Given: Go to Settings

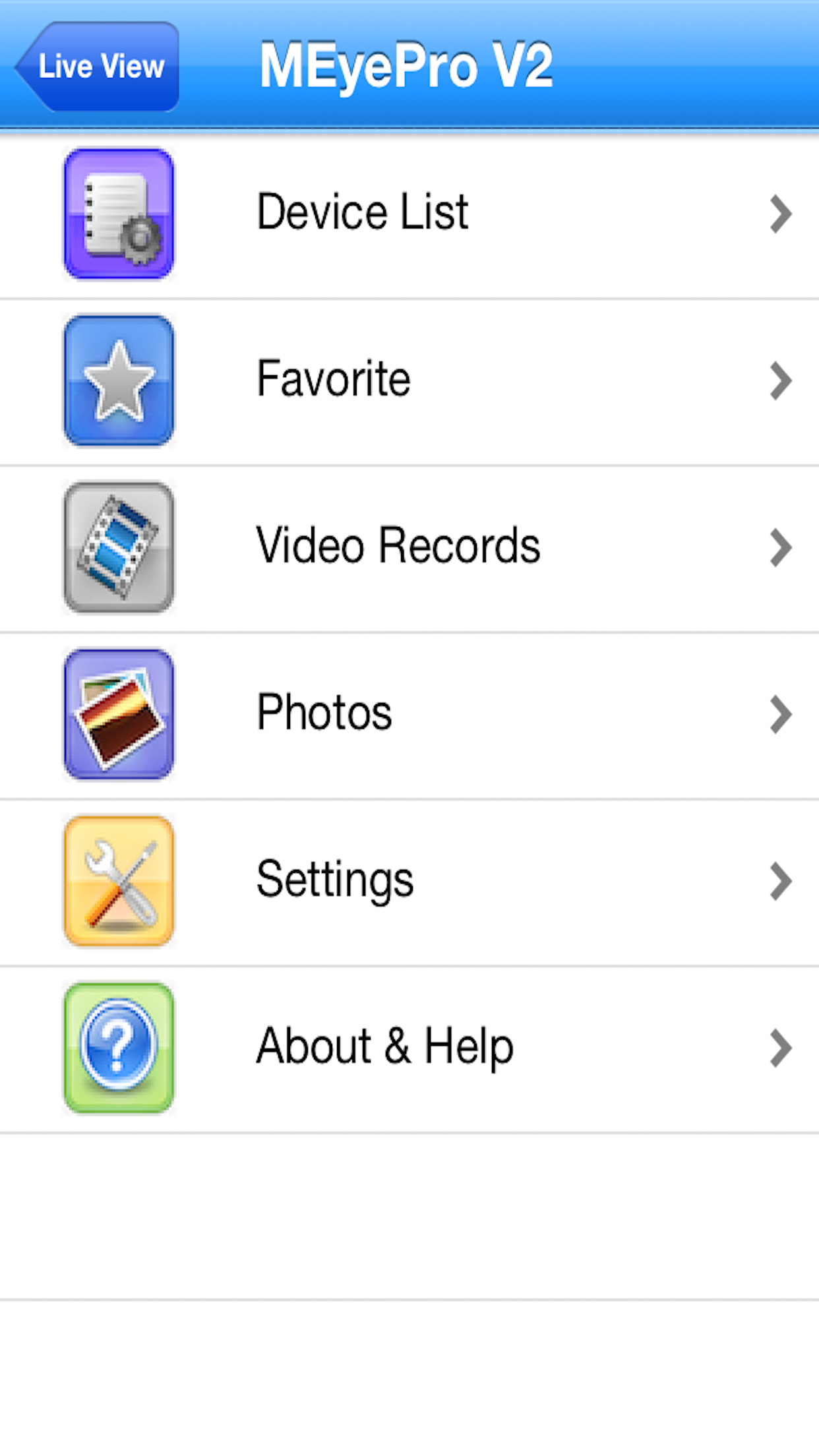Looking at the screenshot, I should (409, 881).
